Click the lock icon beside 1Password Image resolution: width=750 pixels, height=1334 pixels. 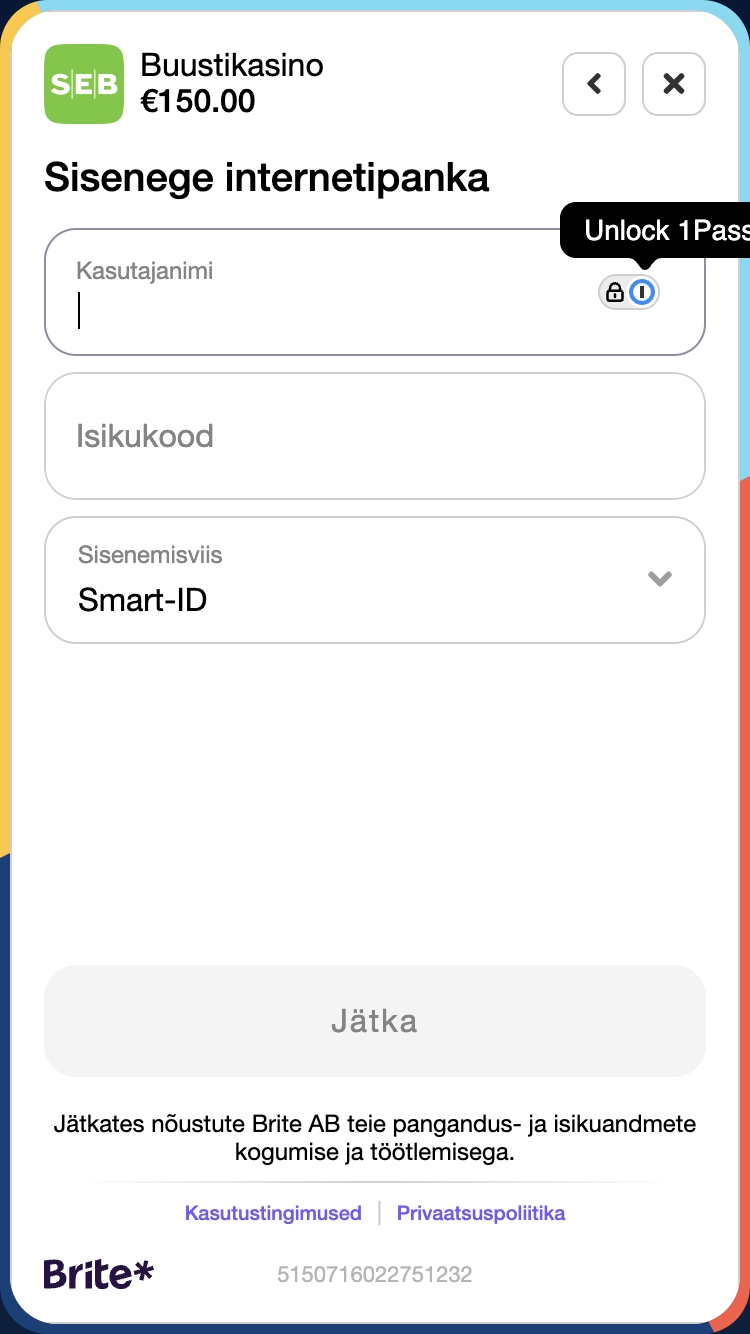pyautogui.click(x=614, y=292)
